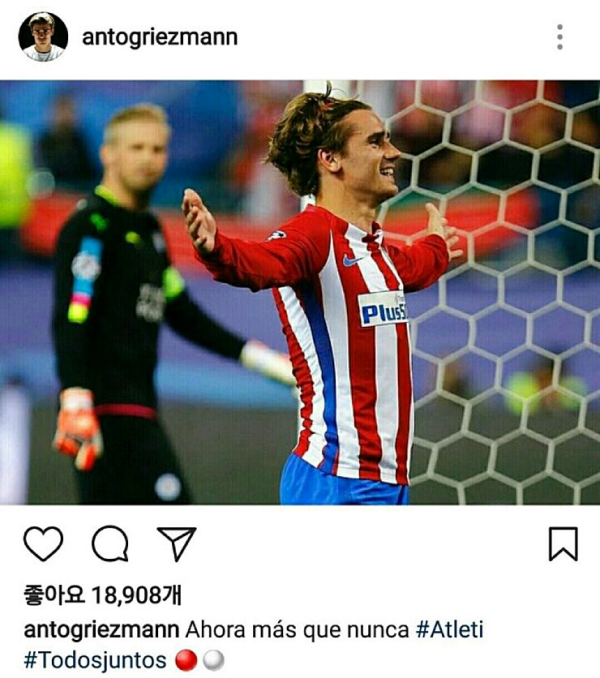Like this post with the heart
This screenshot has height=678, width=600.
(43, 544)
